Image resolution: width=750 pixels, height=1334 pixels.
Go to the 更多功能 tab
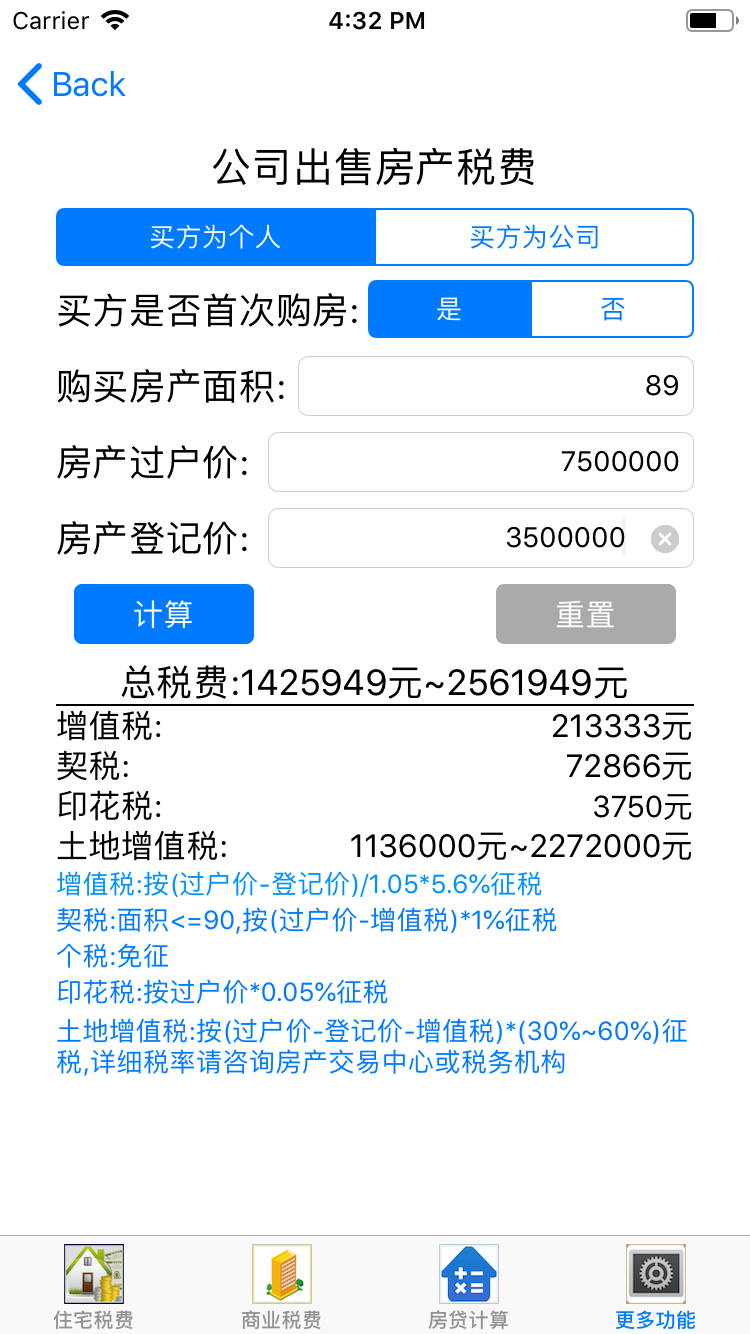coord(656,1286)
